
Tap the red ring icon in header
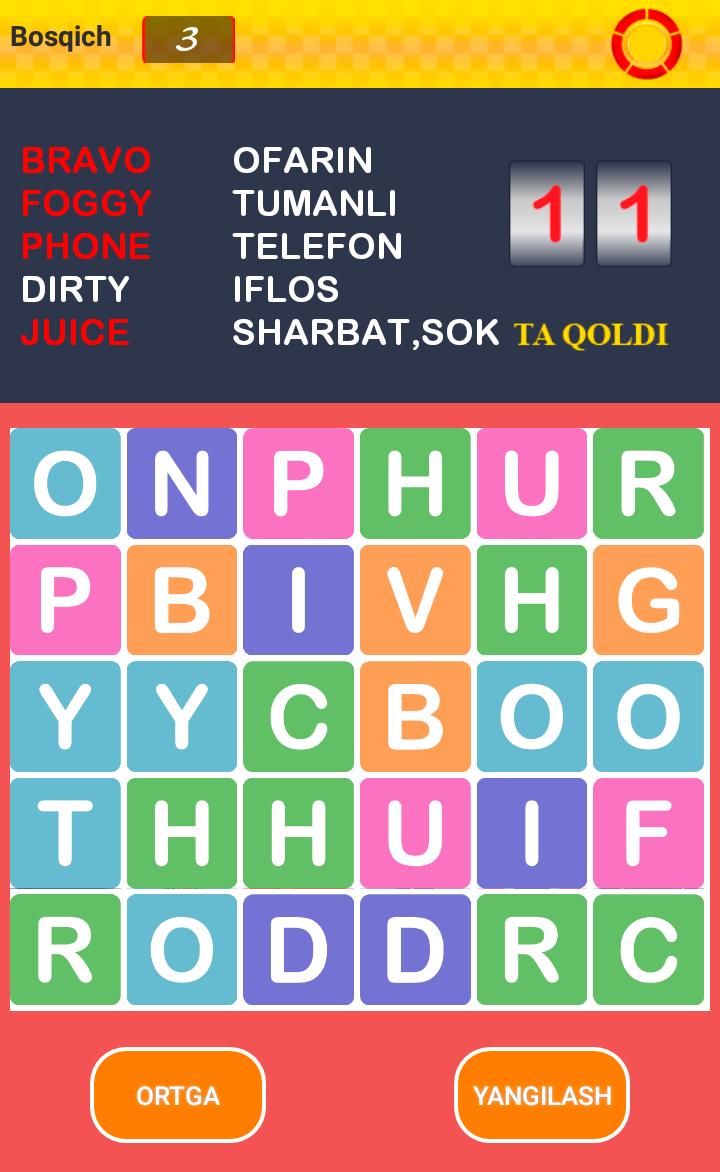[x=646, y=44]
